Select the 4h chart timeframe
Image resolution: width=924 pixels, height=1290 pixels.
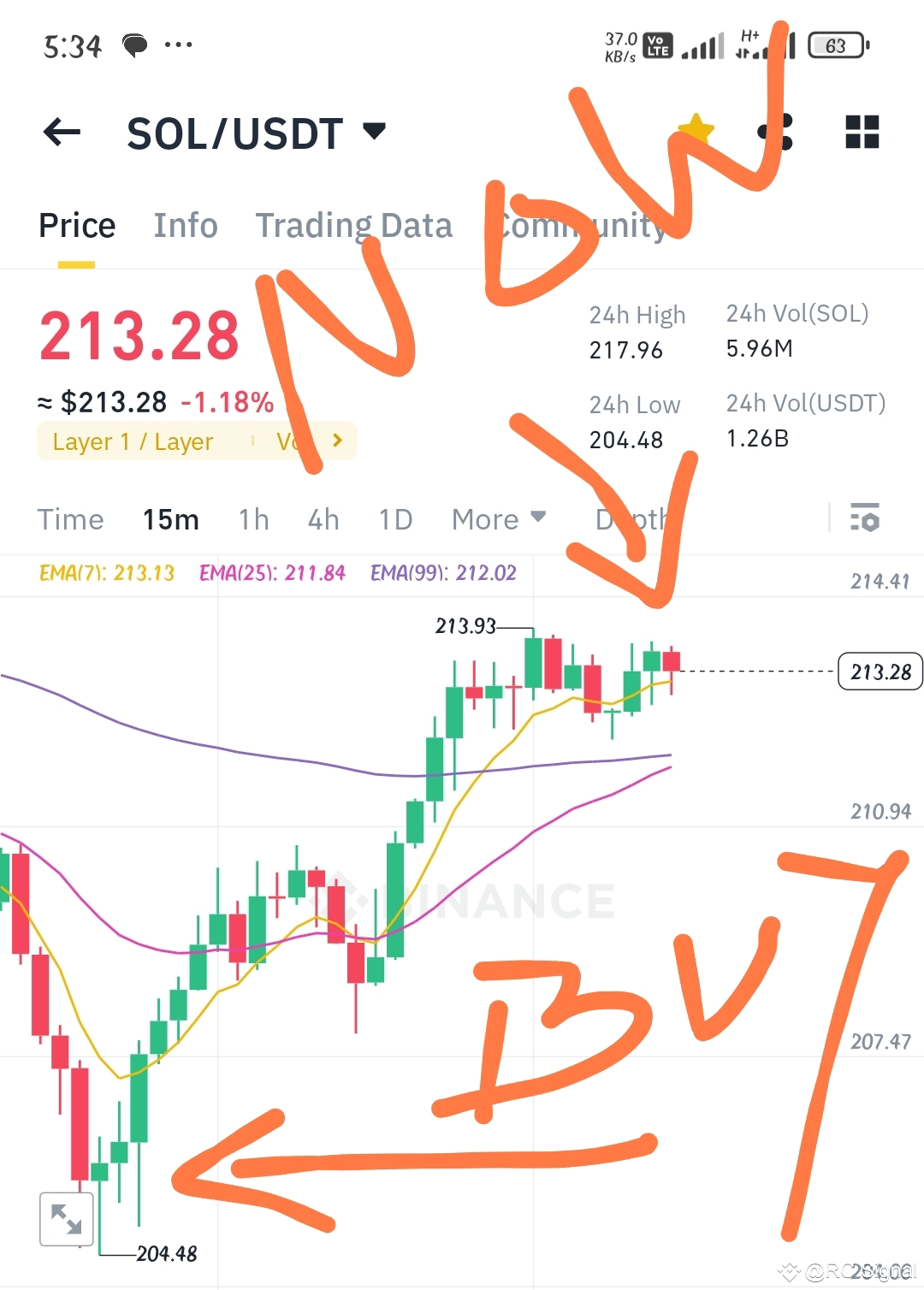coord(323,518)
